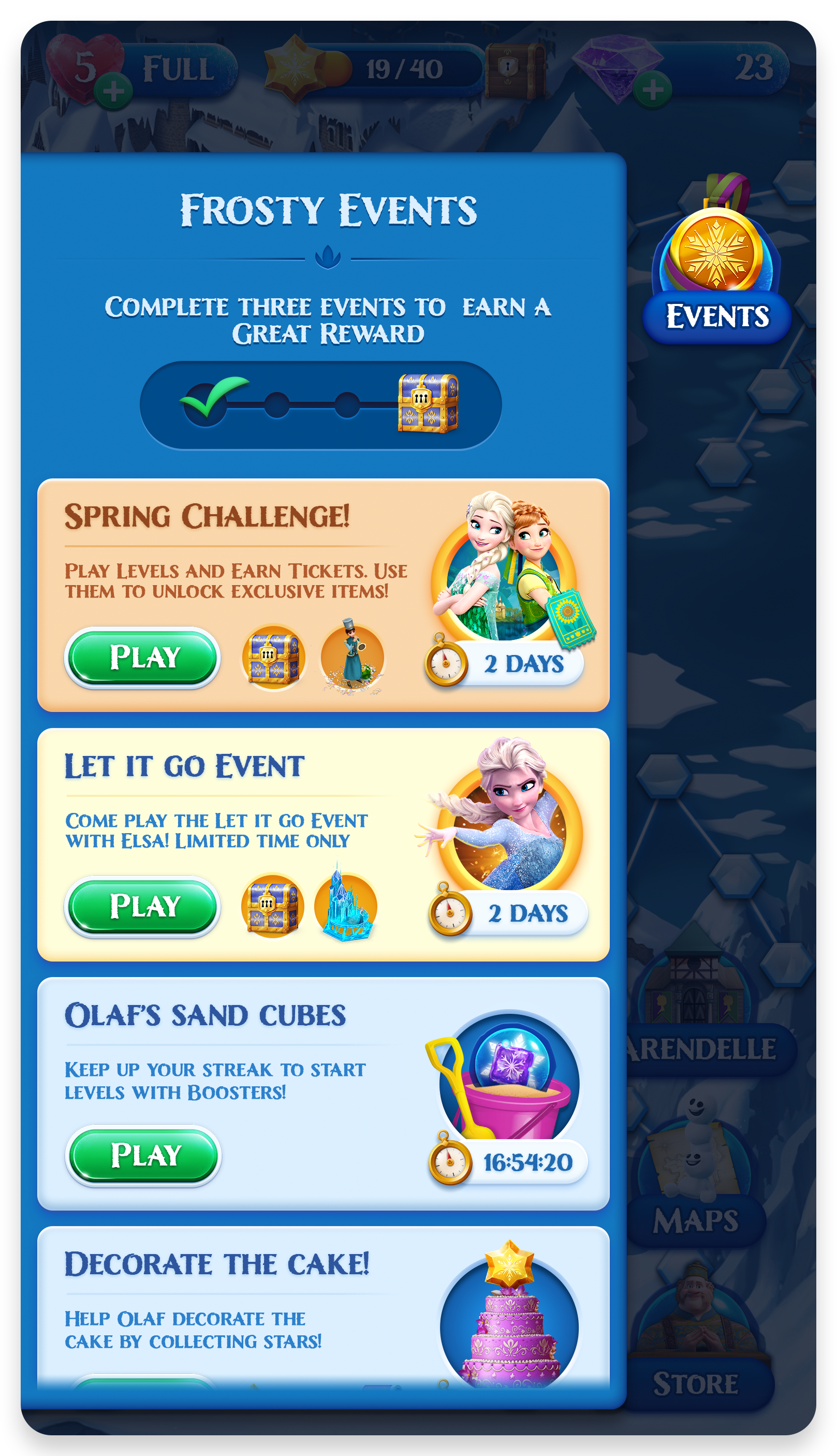Open the Maps button
The width and height of the screenshot is (837, 1456).
[696, 1220]
